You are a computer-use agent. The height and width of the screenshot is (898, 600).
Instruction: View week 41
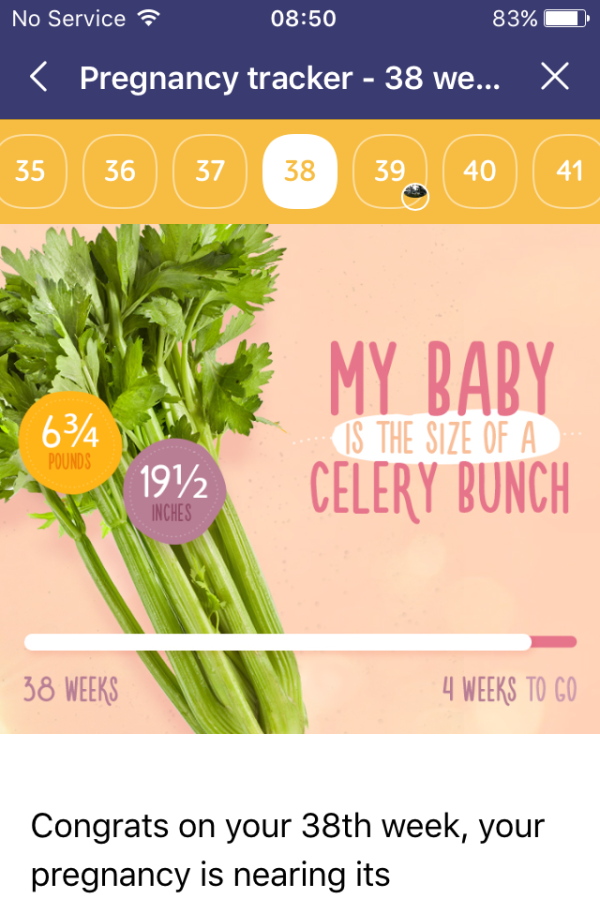click(567, 171)
